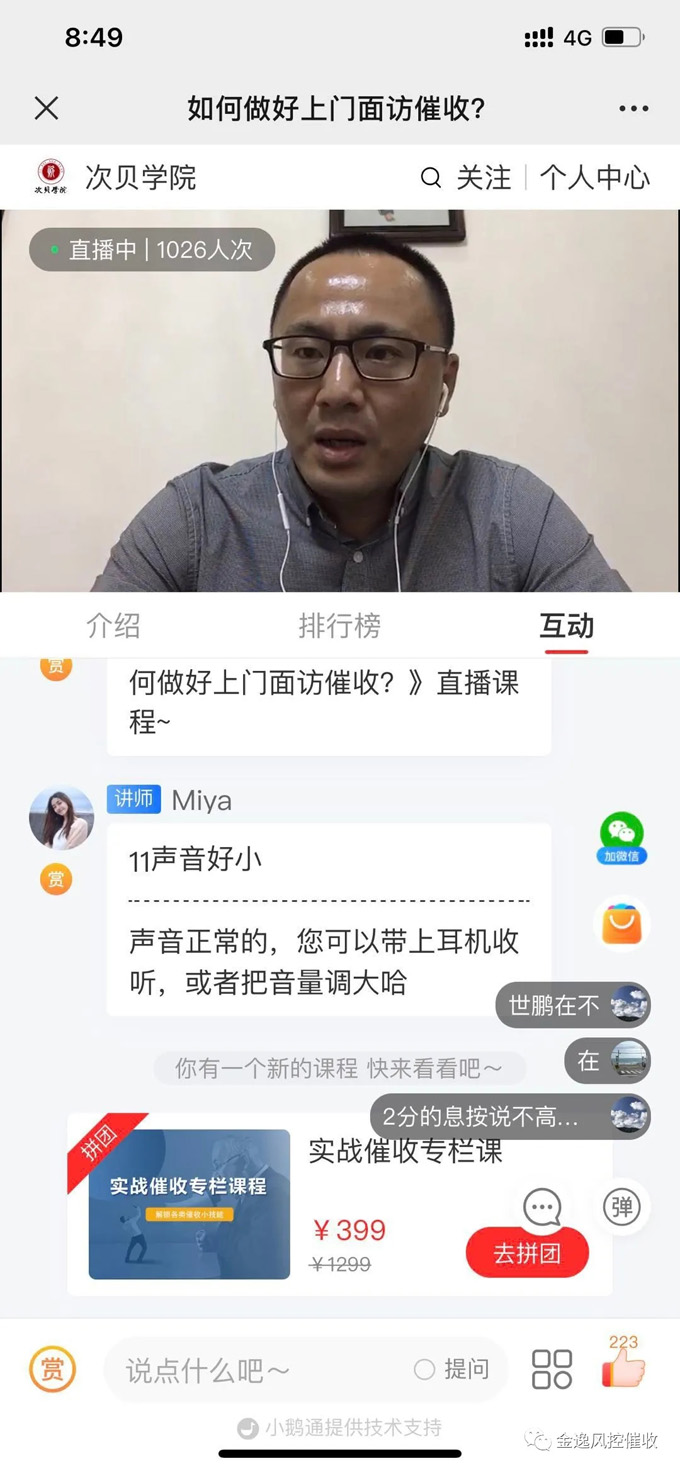The image size is (680, 1471).
Task: Mark message as 提问 question
Action: pos(452,1370)
